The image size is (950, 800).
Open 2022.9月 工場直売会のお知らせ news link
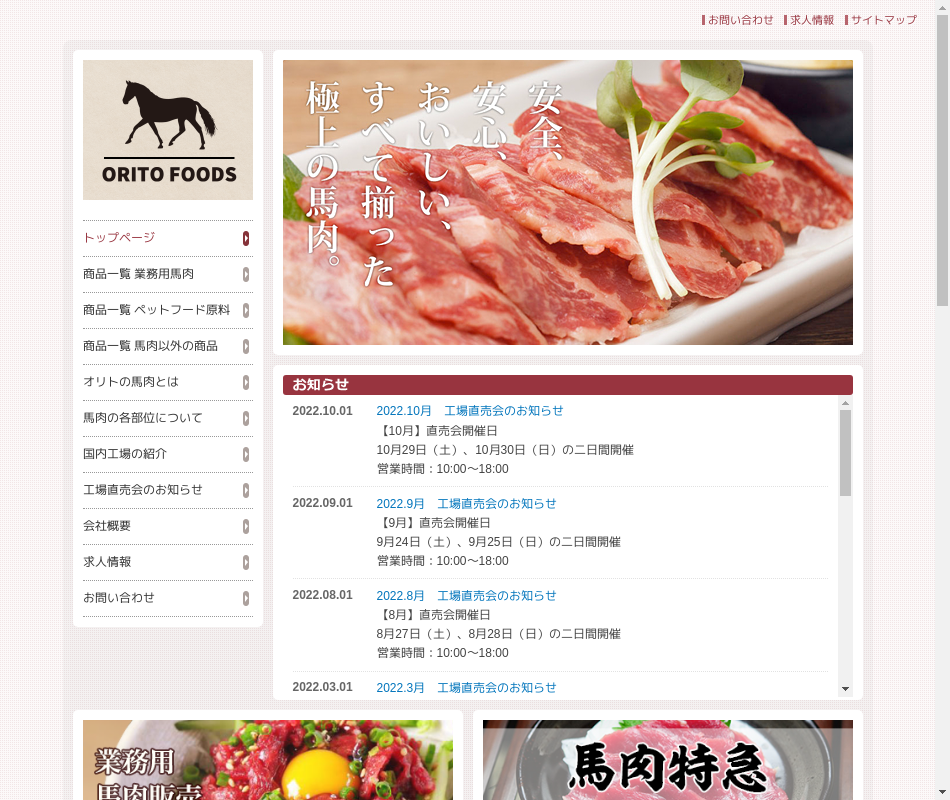pos(466,504)
